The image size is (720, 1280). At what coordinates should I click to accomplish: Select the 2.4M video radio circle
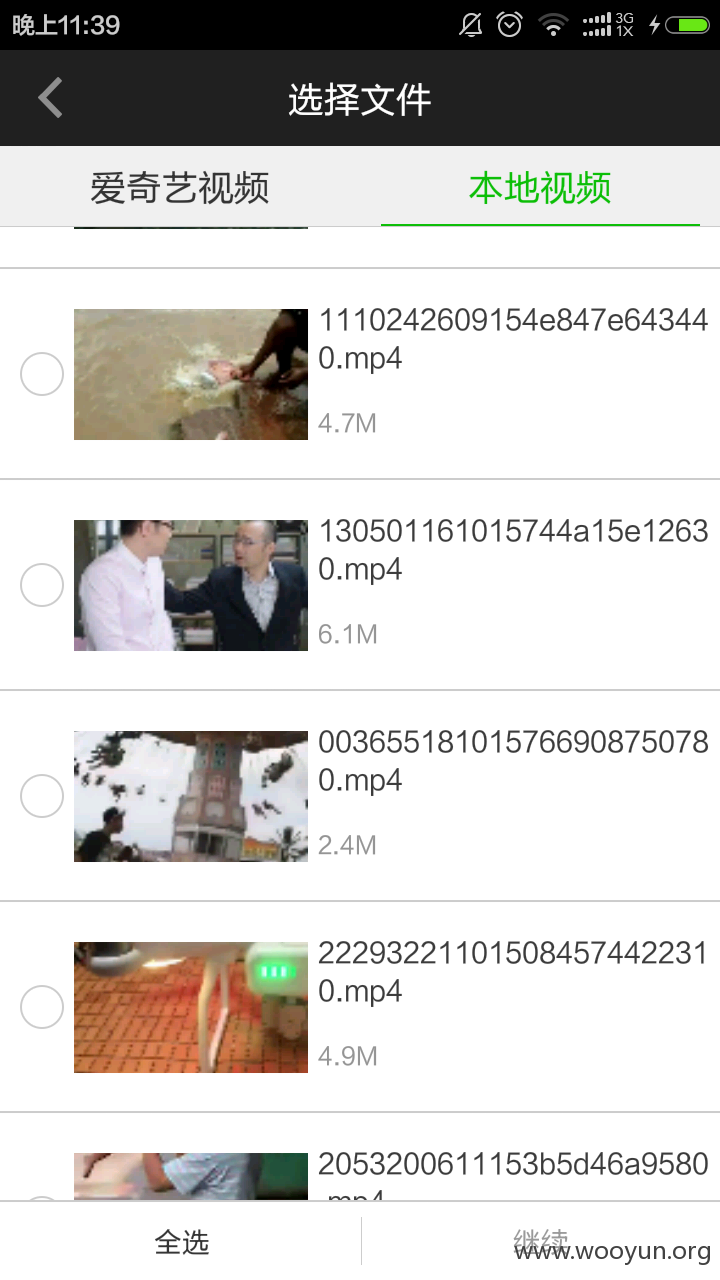[42, 796]
